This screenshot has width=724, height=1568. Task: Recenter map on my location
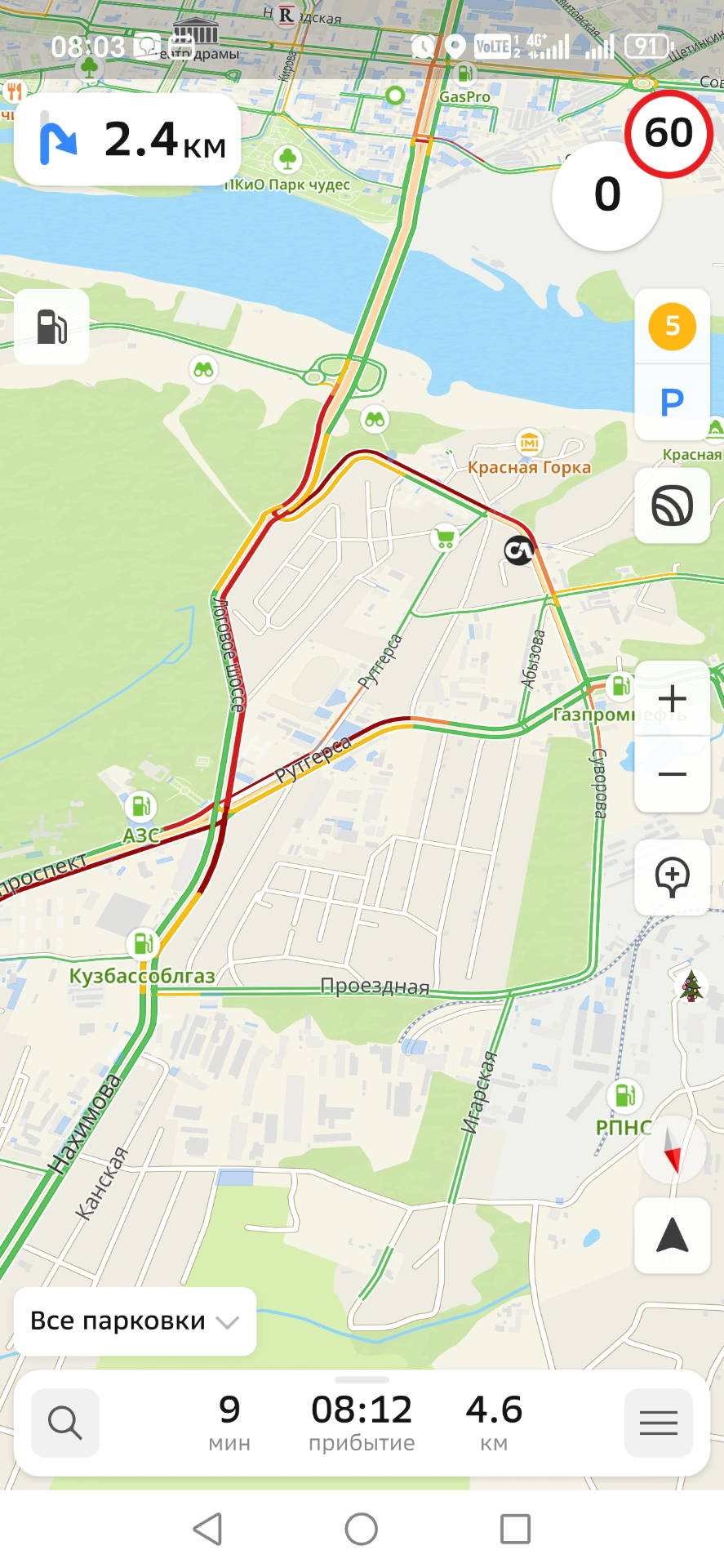click(x=672, y=1236)
